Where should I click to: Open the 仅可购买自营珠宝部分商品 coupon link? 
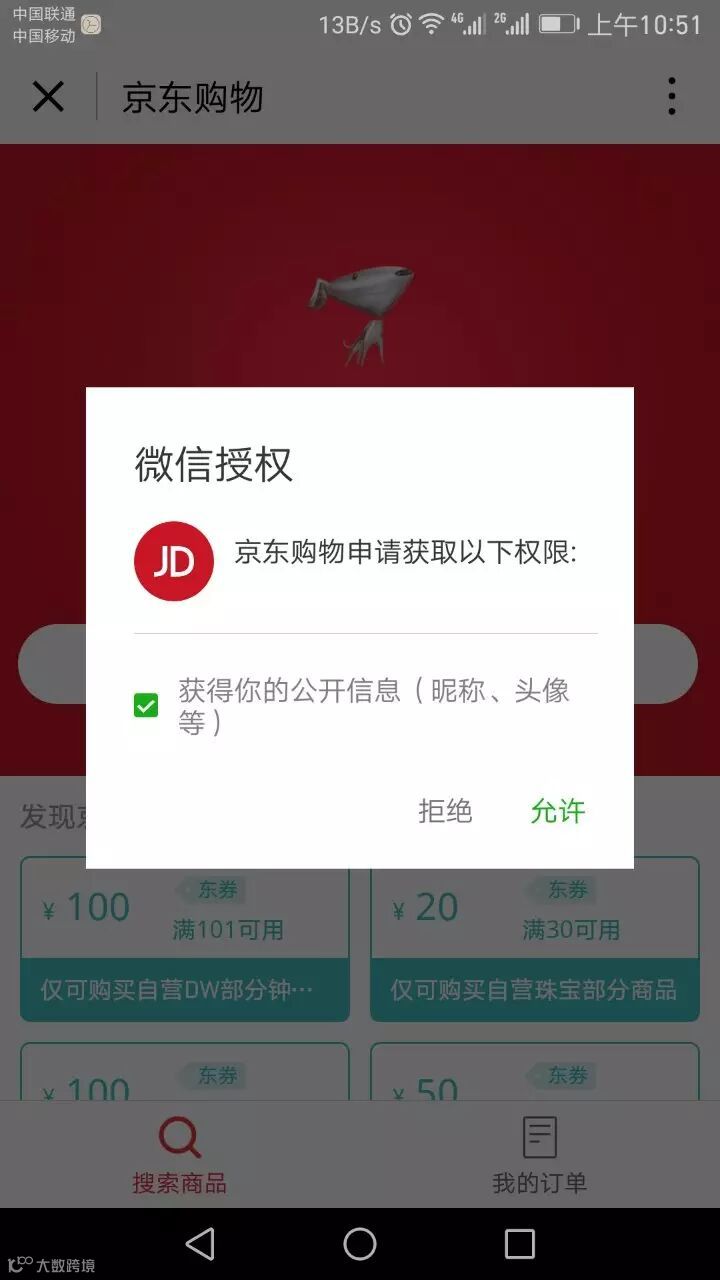coord(534,989)
